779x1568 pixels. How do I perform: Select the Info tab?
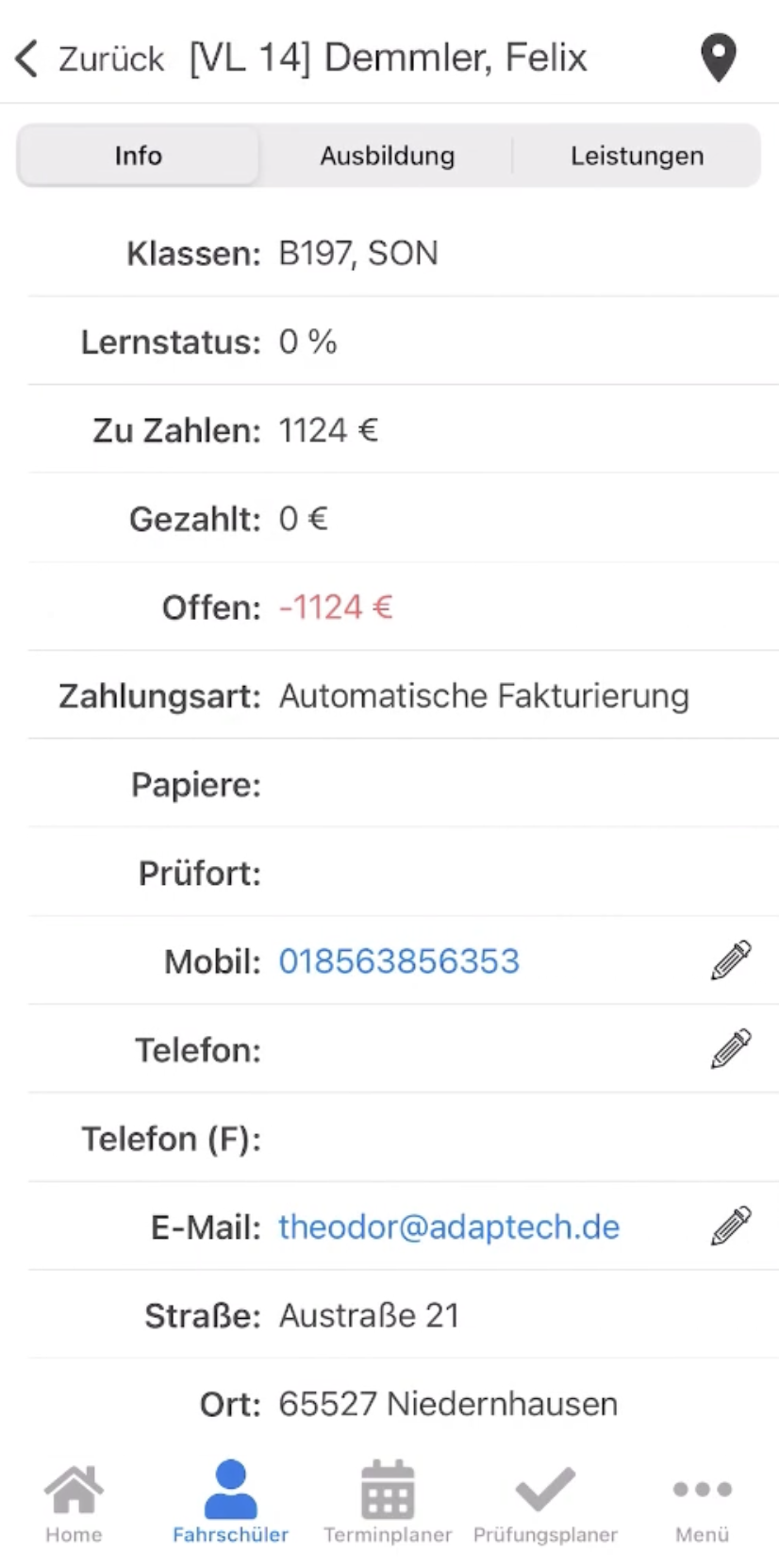(x=138, y=156)
